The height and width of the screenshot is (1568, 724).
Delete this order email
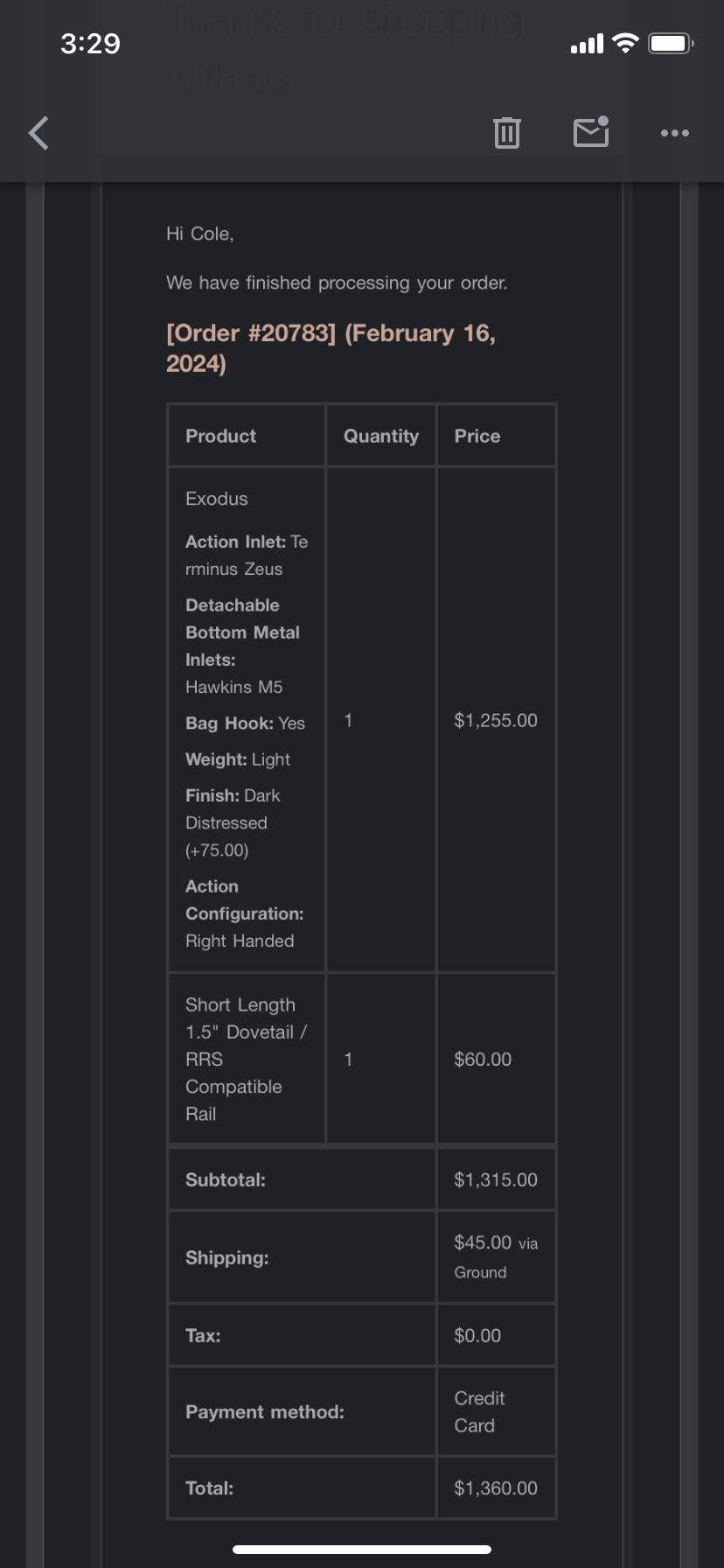click(x=507, y=132)
